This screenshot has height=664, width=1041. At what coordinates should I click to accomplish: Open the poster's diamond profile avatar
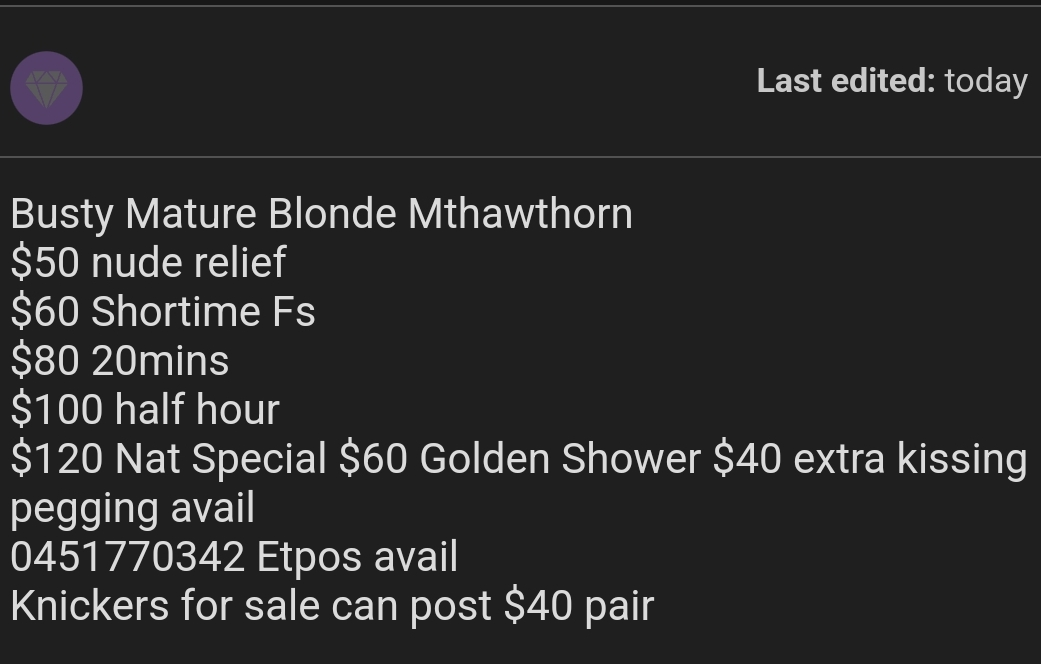pos(46,88)
